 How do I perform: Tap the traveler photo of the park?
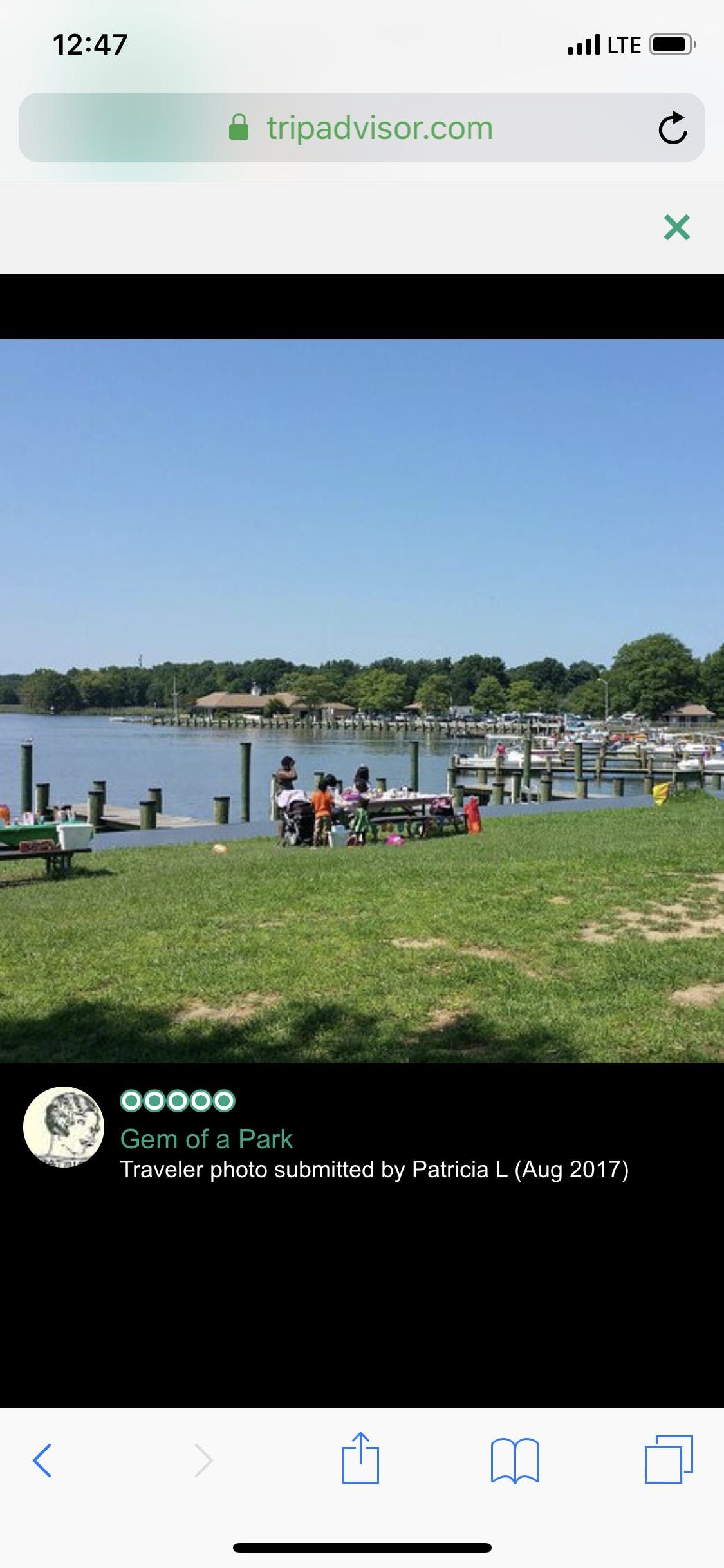362,701
